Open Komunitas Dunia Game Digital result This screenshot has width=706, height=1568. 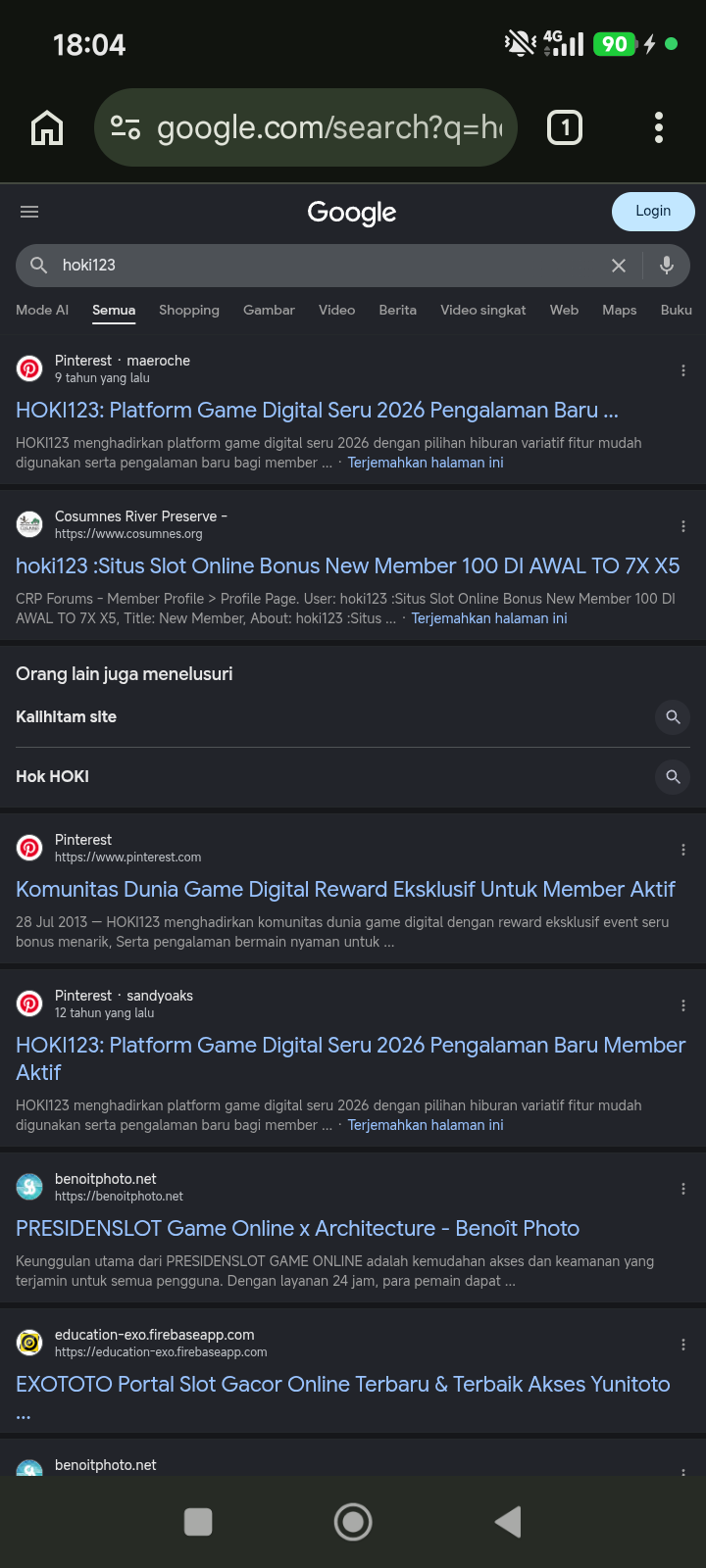pos(345,889)
